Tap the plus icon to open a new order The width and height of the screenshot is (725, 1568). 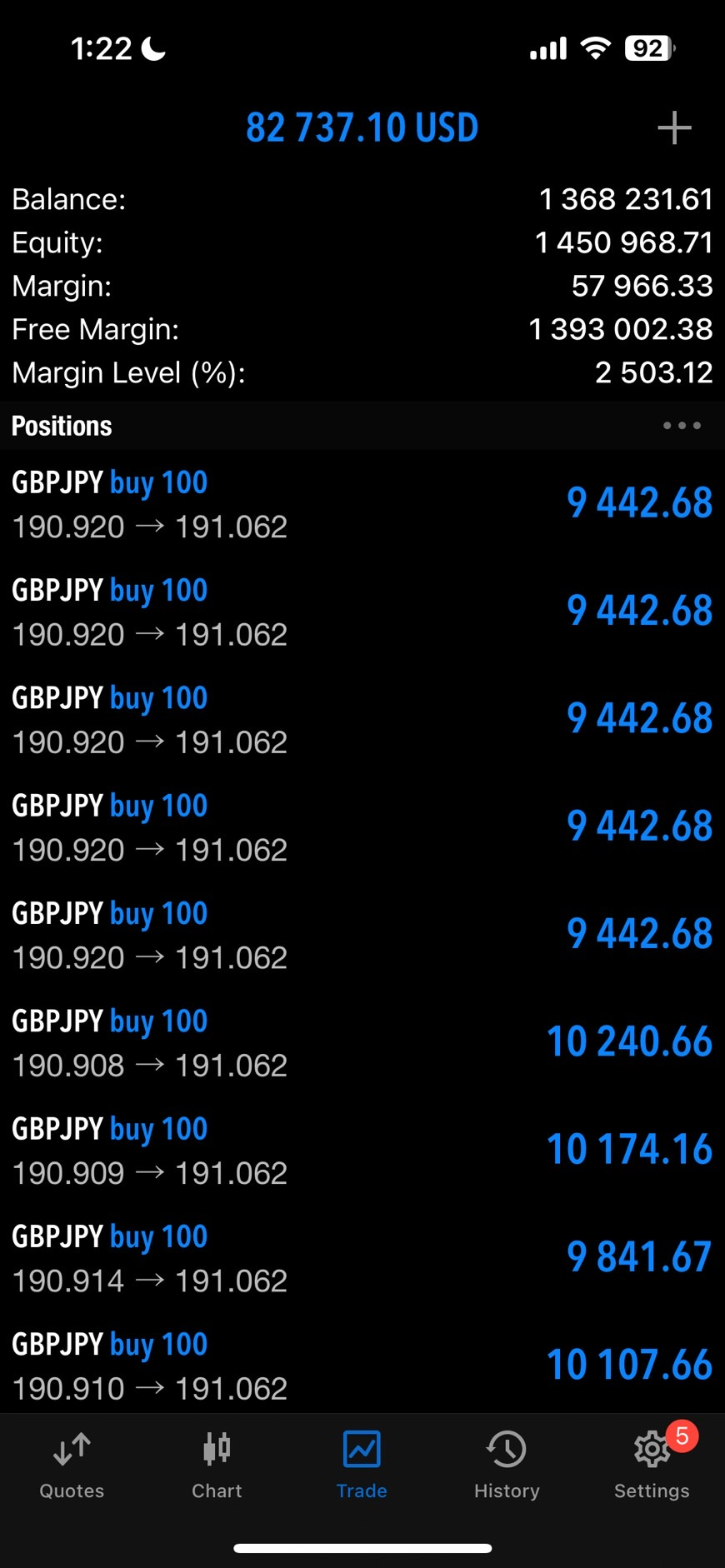[674, 128]
